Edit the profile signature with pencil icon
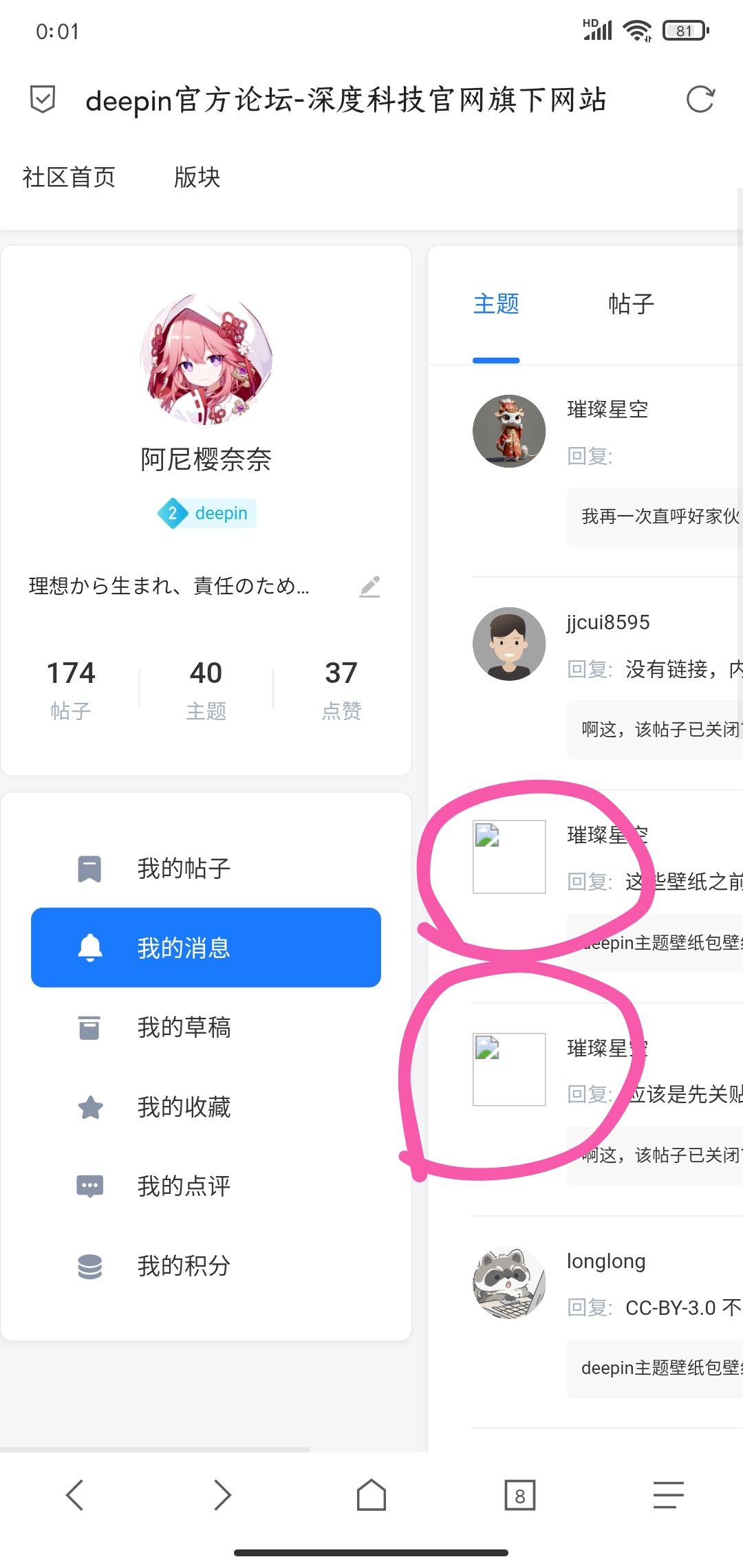Viewport: 743px width, 1568px height. [x=369, y=587]
